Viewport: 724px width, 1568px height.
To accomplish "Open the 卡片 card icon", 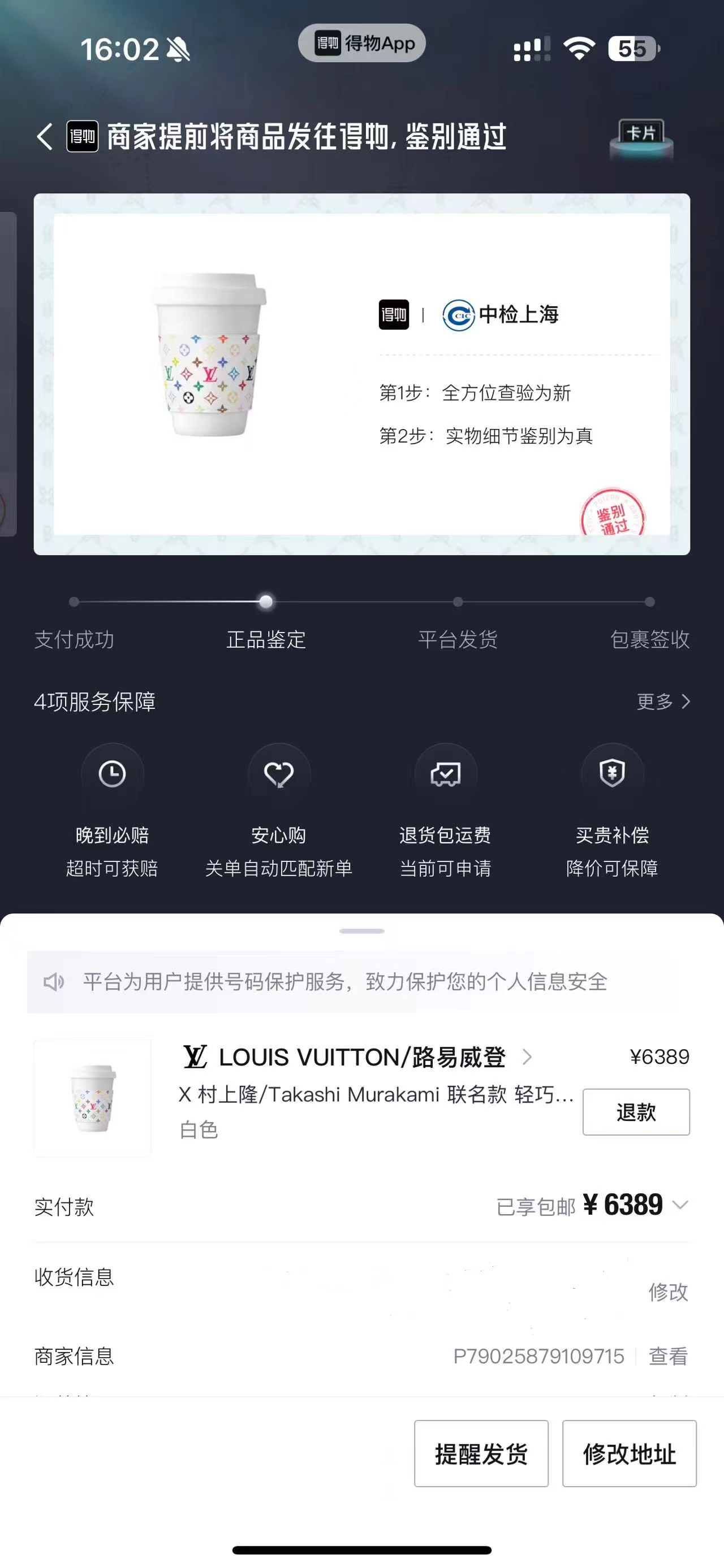I will [641, 138].
